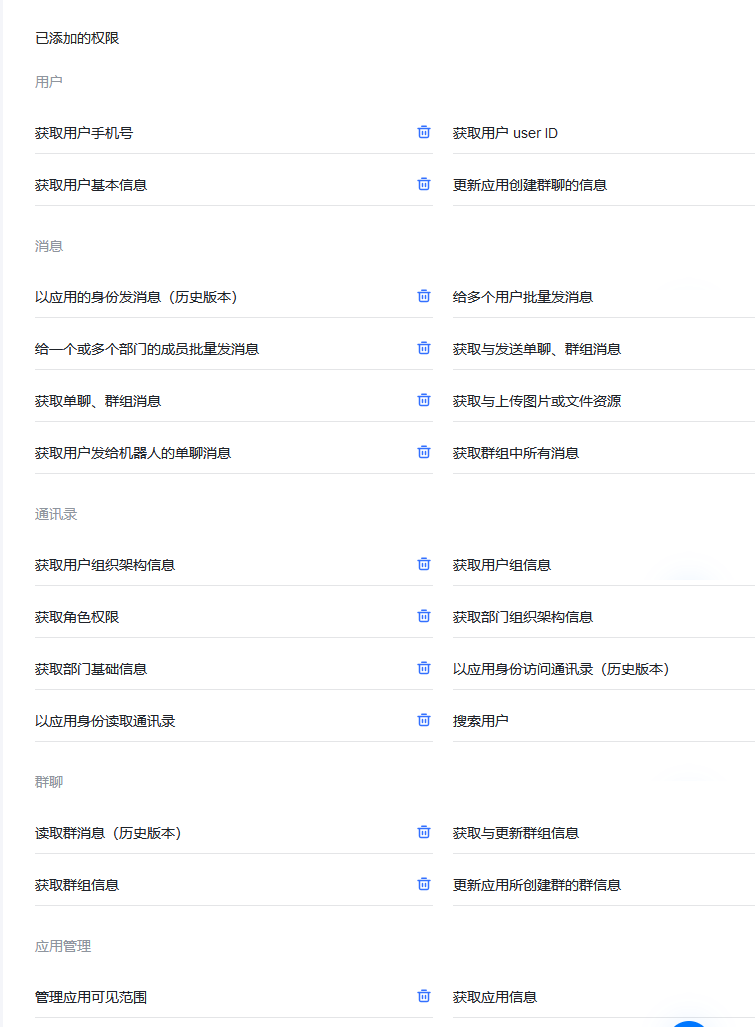This screenshot has width=755, height=1027.
Task: Remove 读取群消息（历史版本） permission
Action: click(x=424, y=832)
